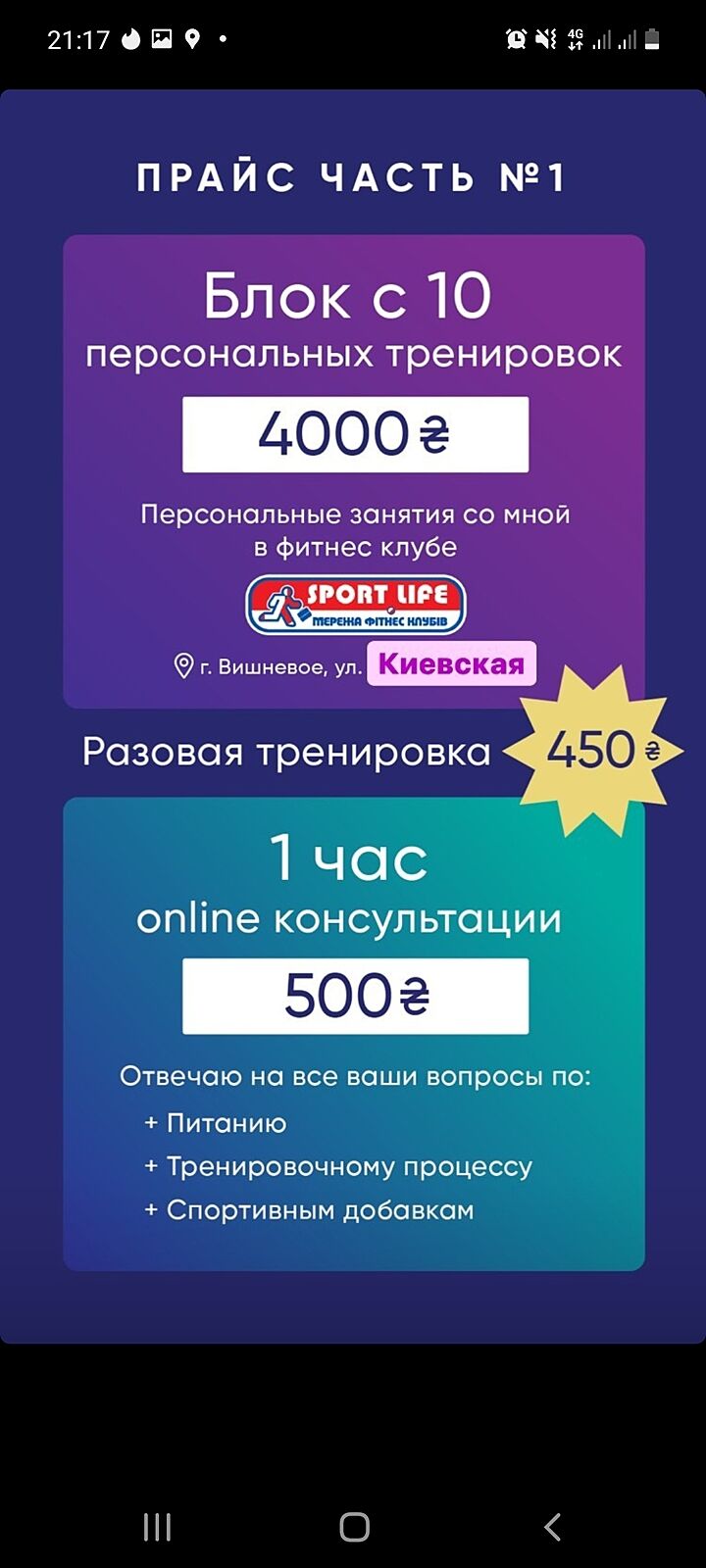
Task: Go back using the navigation bar arrow
Action: [x=552, y=1526]
